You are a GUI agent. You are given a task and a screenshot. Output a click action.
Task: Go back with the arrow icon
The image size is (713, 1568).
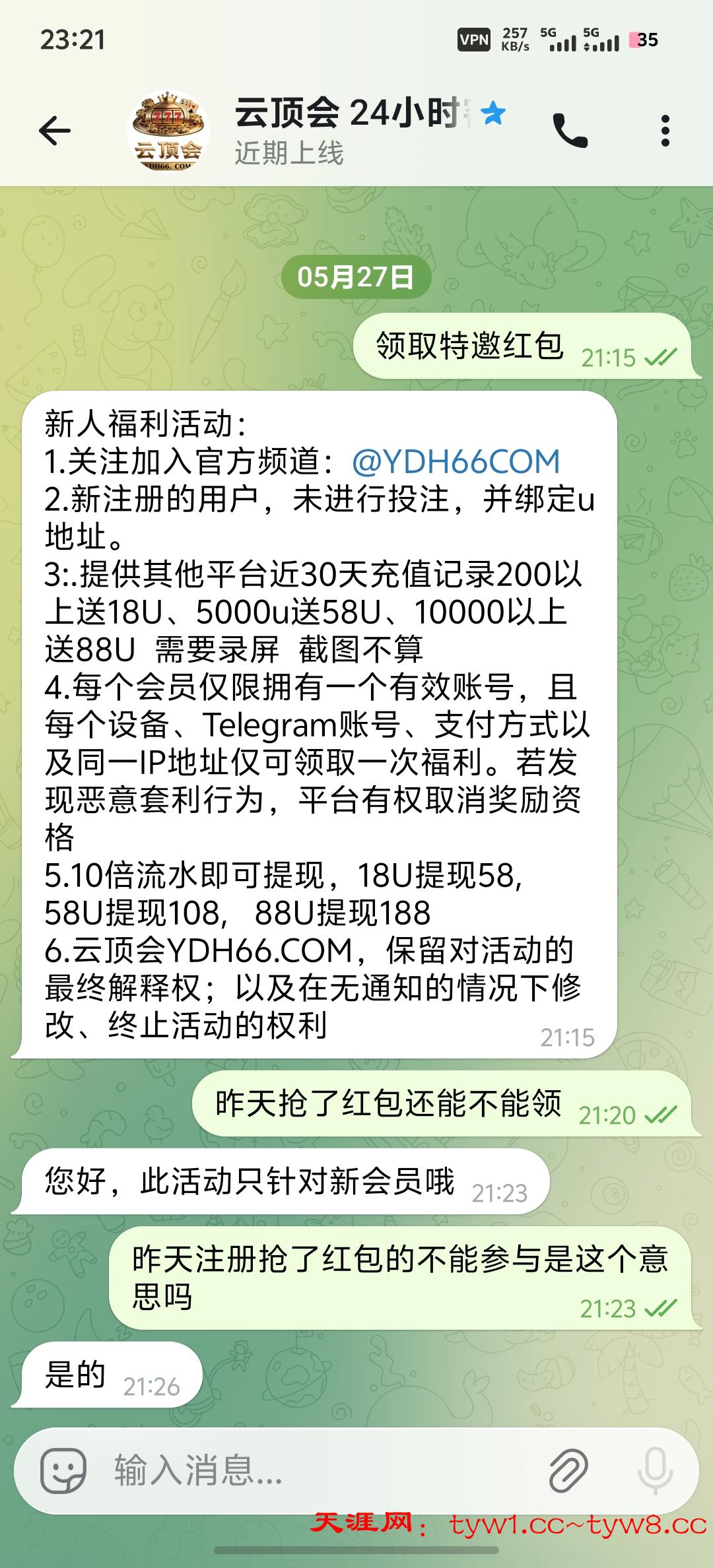tap(55, 130)
